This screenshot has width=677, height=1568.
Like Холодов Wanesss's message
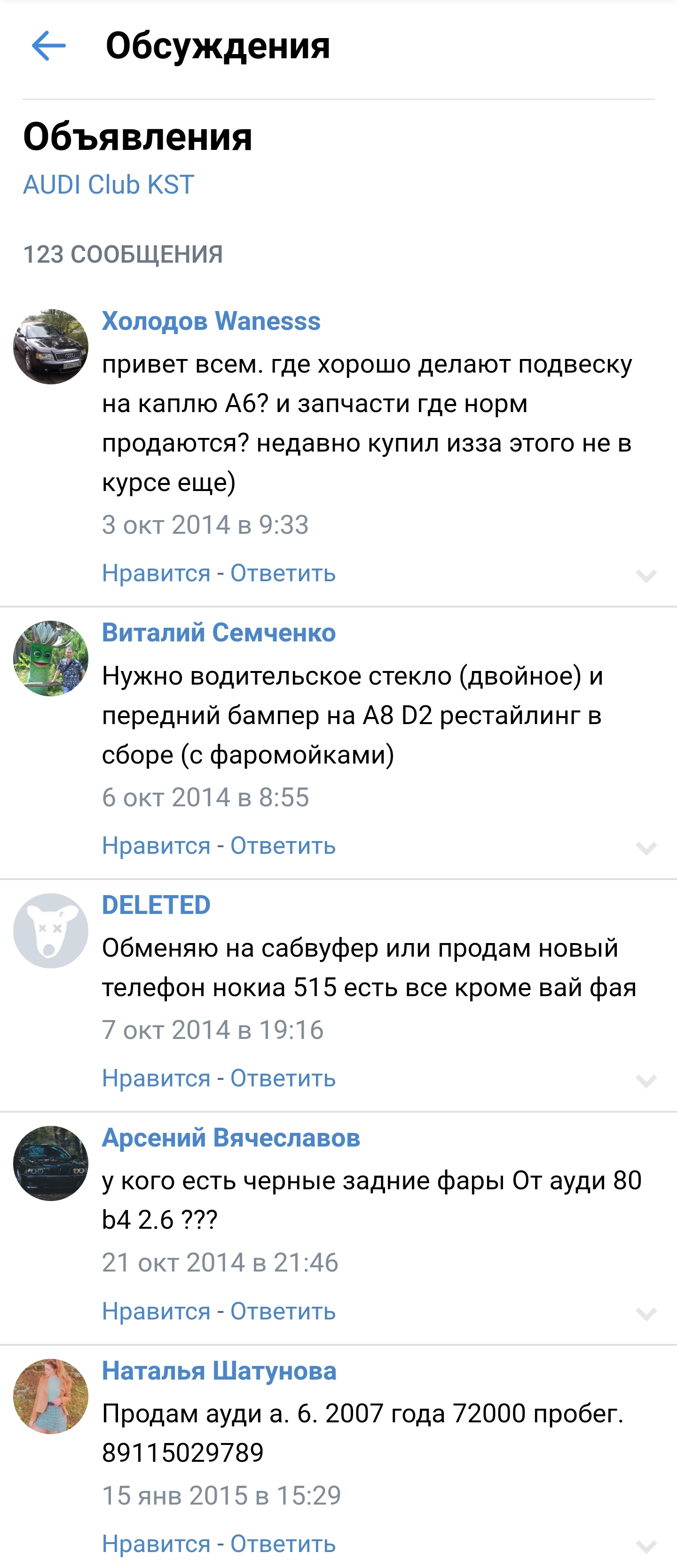click(x=156, y=573)
